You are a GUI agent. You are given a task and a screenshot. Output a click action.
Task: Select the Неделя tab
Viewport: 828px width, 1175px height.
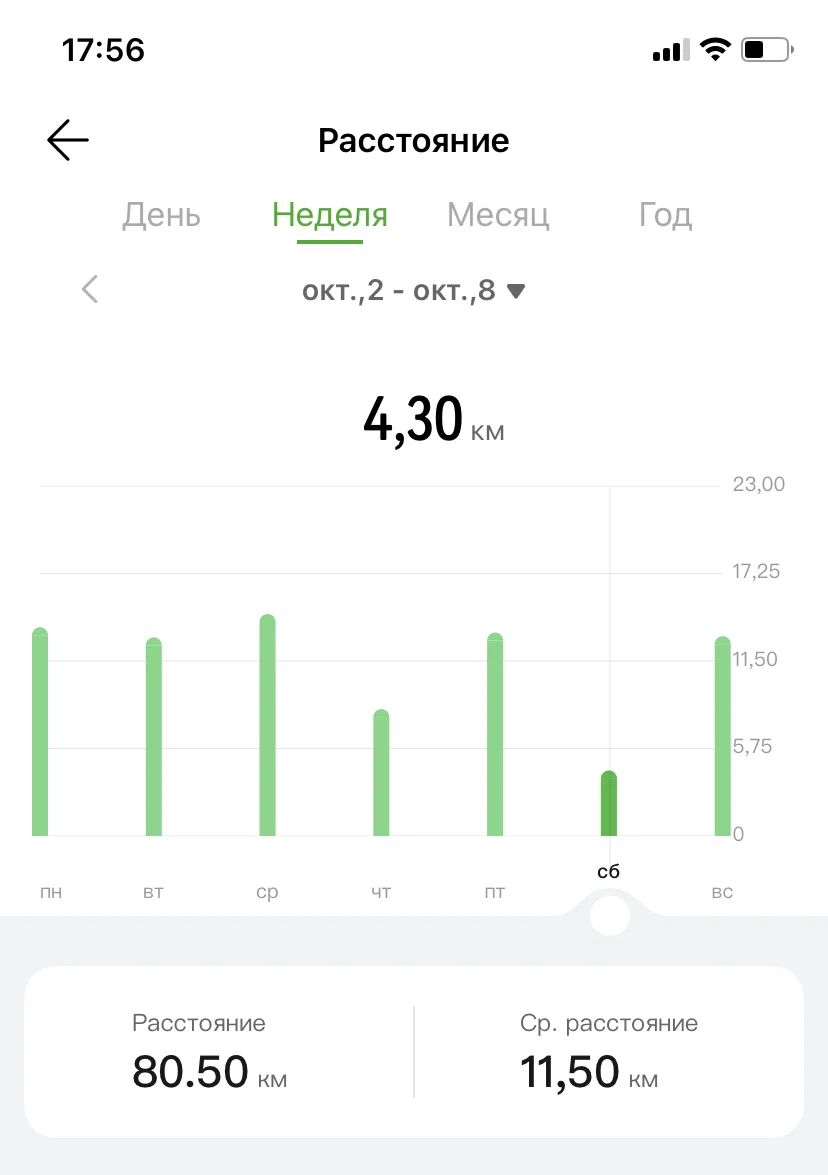pyautogui.click(x=330, y=215)
